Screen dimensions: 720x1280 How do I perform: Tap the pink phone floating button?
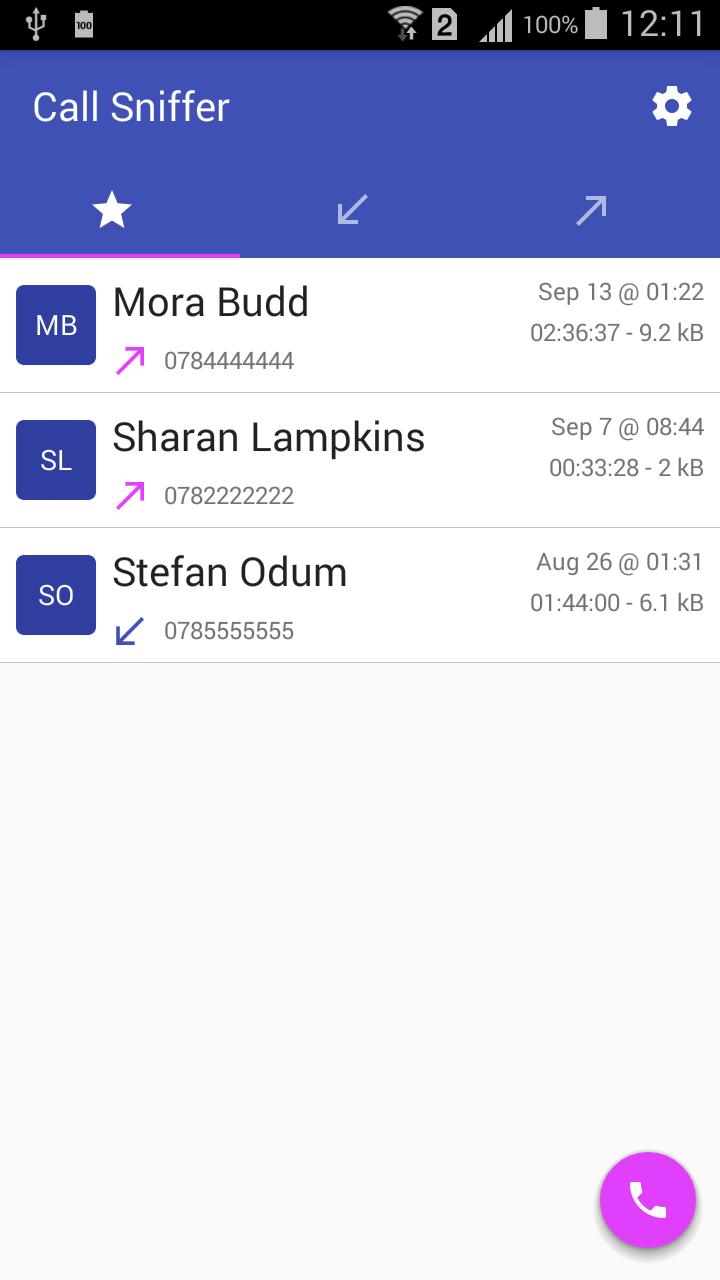(x=647, y=1200)
